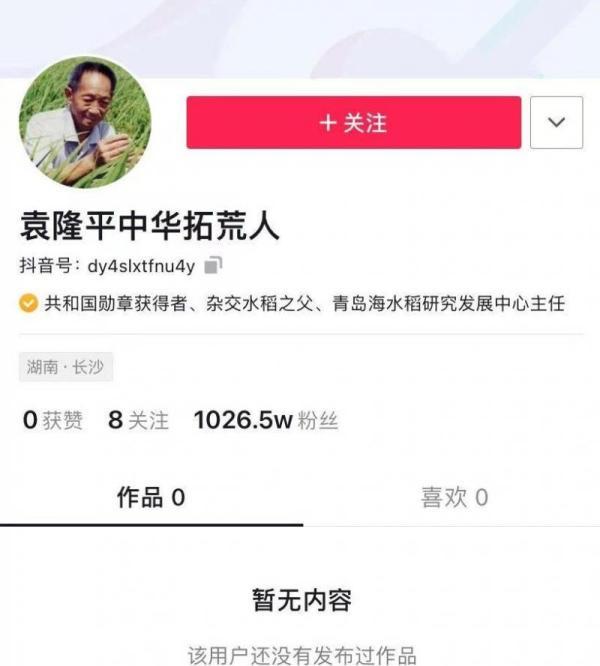Expand the dropdown arrow beside follow button

556,123
